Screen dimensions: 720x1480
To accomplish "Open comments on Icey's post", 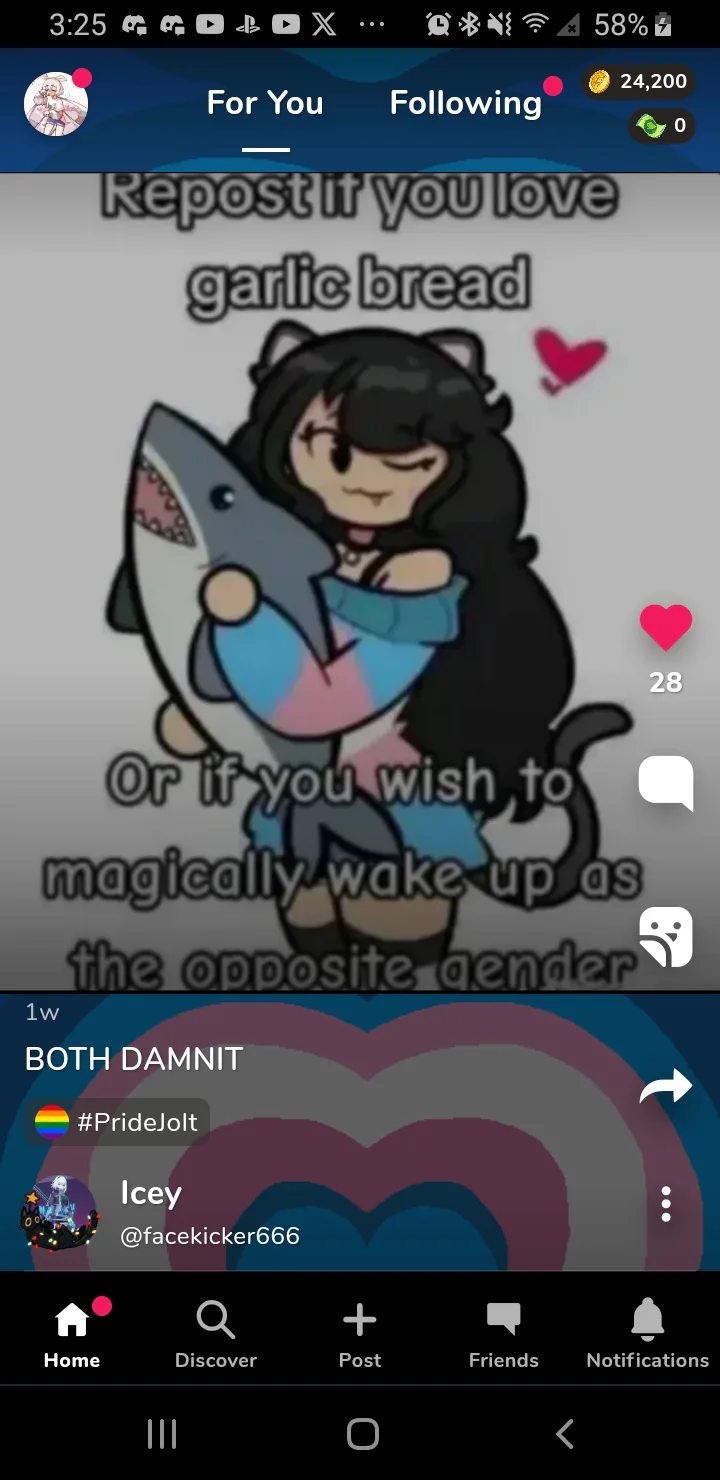I will click(x=666, y=782).
